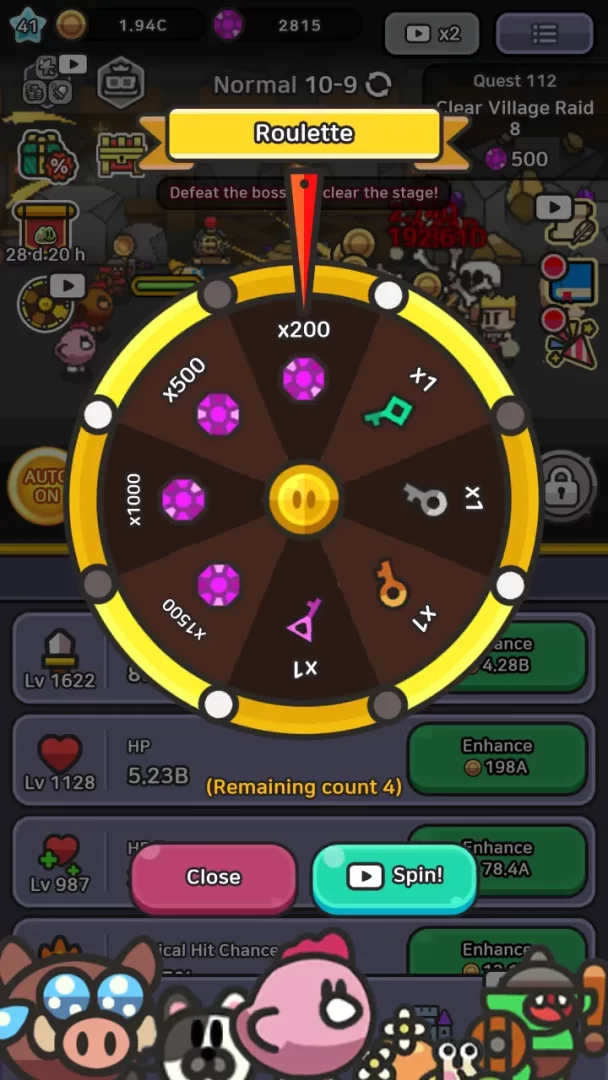Spin the roulette wheel
This screenshot has width=608, height=1080.
click(394, 877)
